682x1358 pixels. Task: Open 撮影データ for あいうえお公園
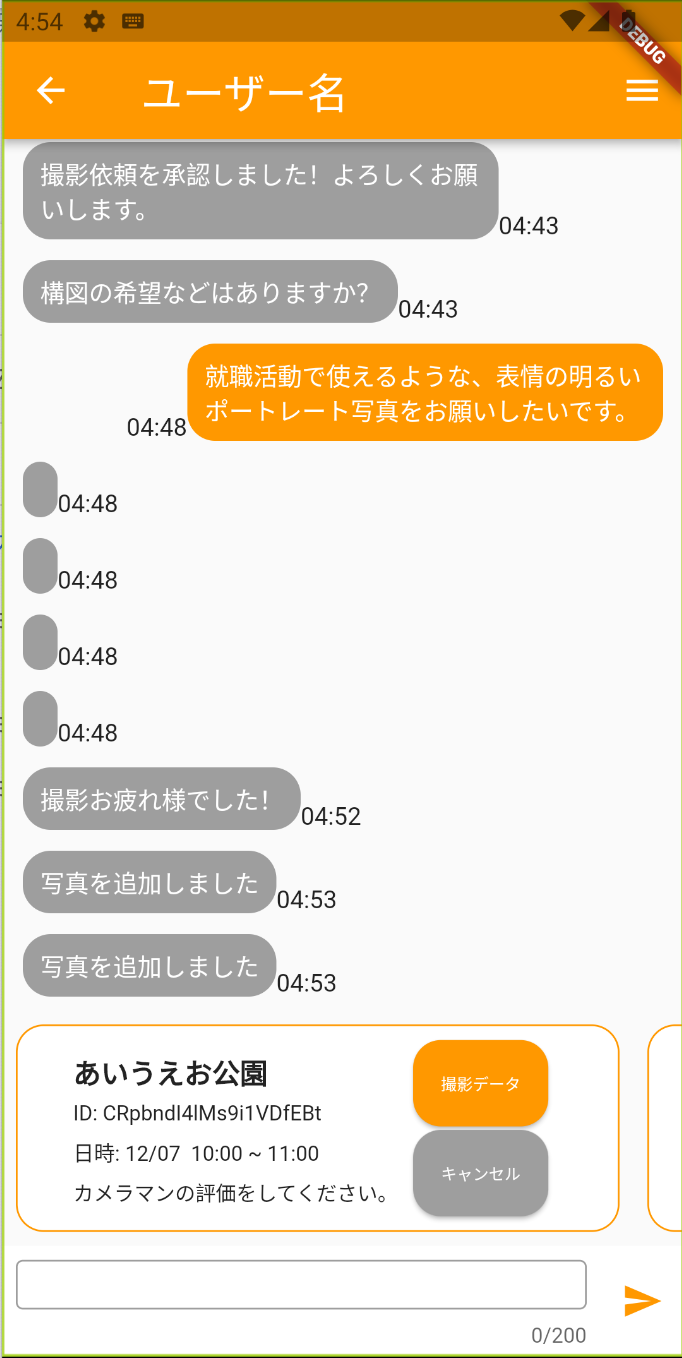click(x=481, y=1084)
